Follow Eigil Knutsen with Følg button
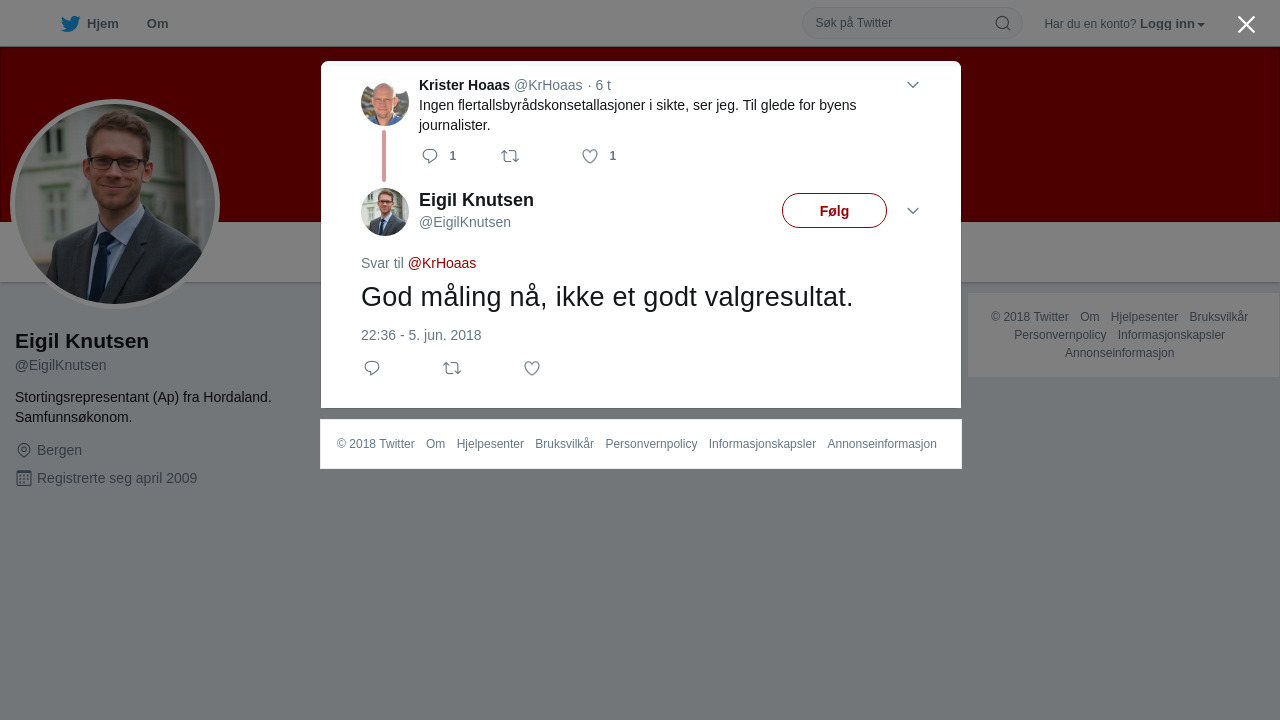Image resolution: width=1280 pixels, height=720 pixels. (x=834, y=211)
